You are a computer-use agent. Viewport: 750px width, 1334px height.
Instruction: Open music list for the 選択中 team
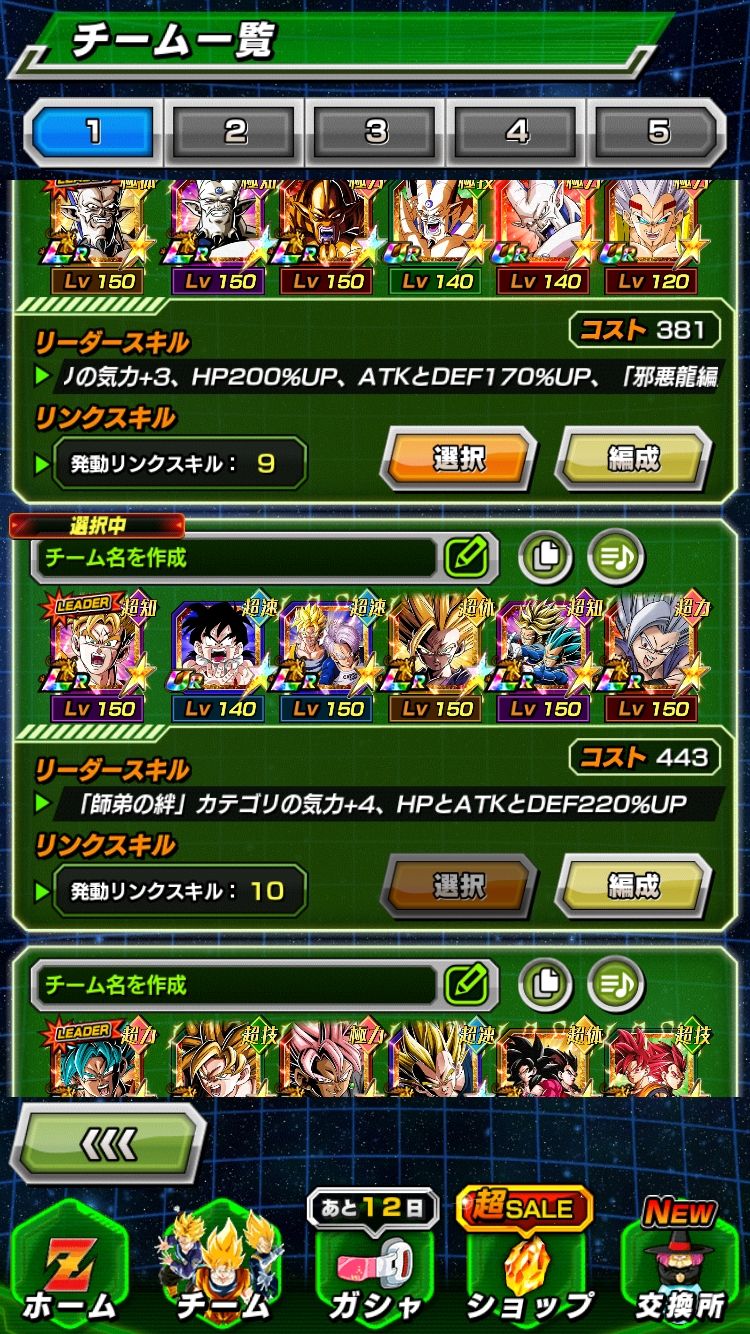coord(614,556)
